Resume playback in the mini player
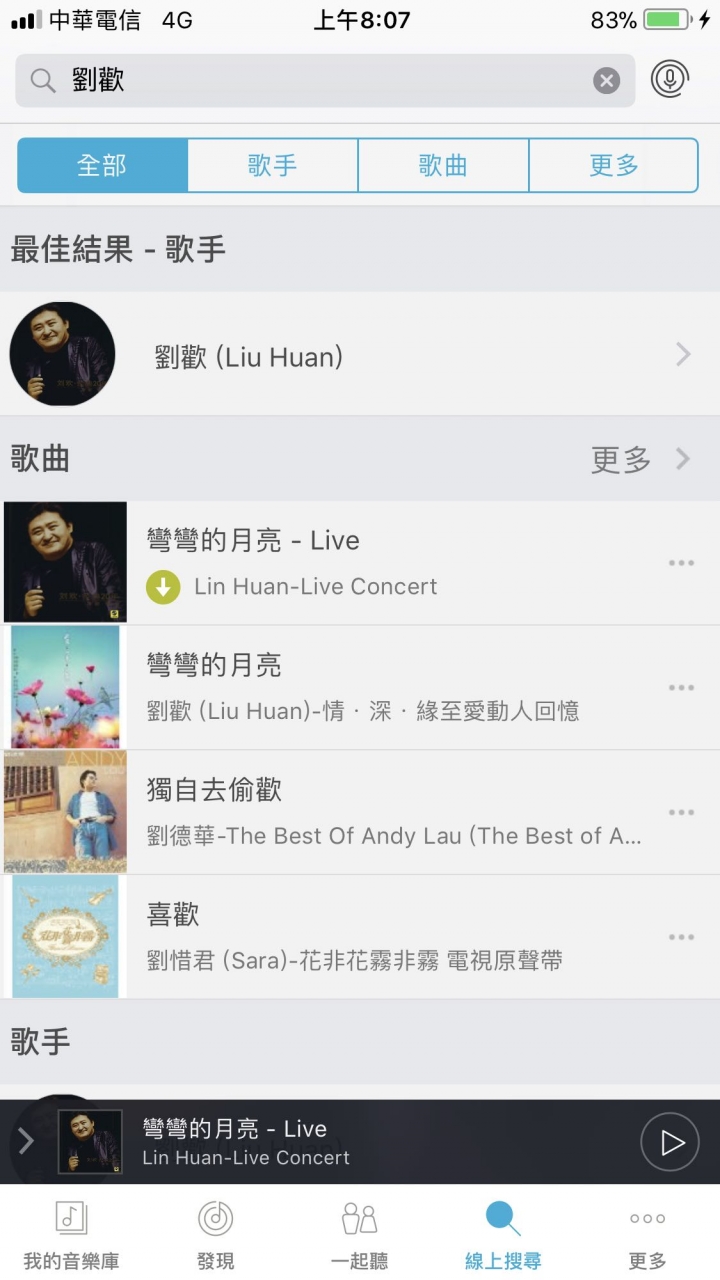720x1280 pixels. click(669, 1142)
